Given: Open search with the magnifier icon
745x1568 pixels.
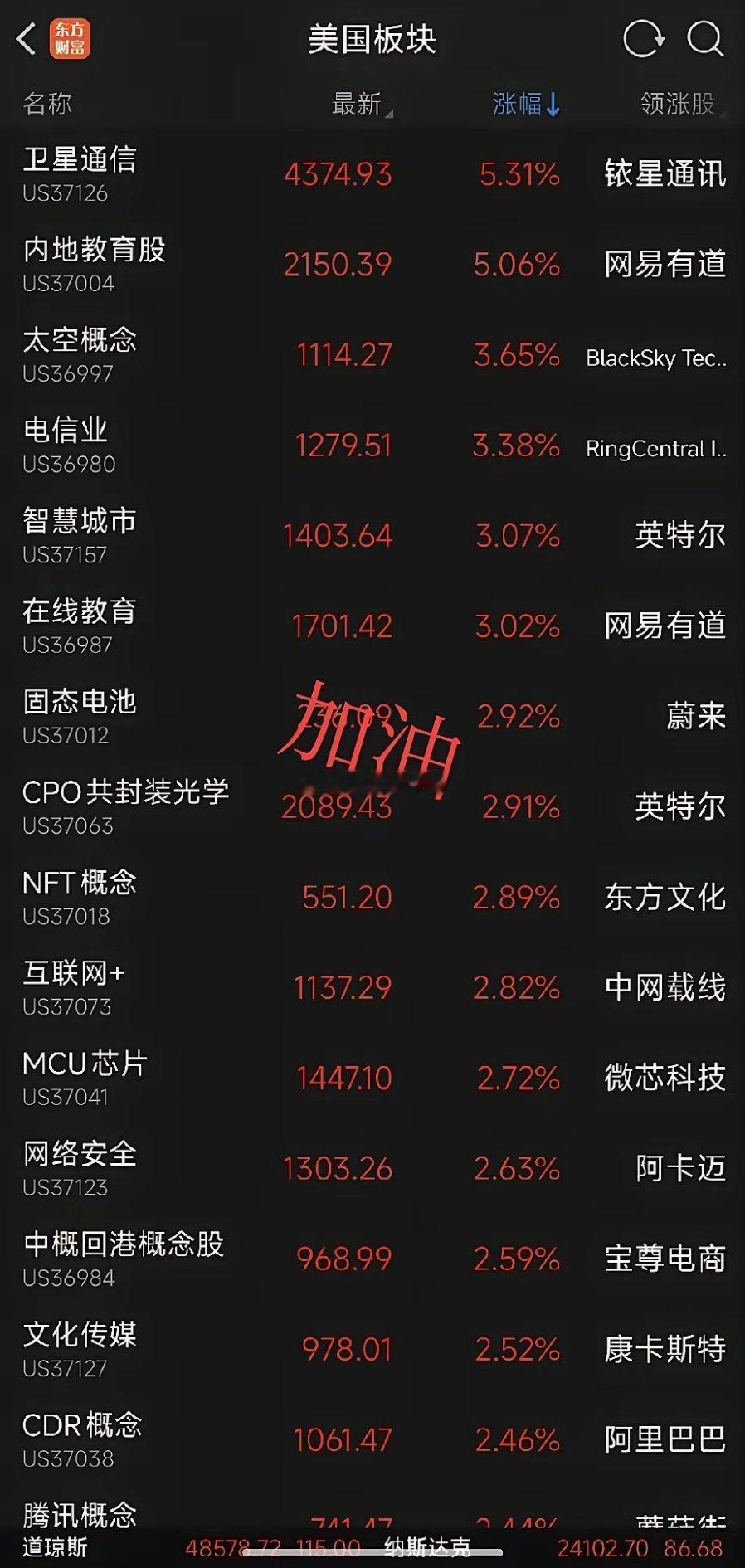Looking at the screenshot, I should [x=704, y=39].
